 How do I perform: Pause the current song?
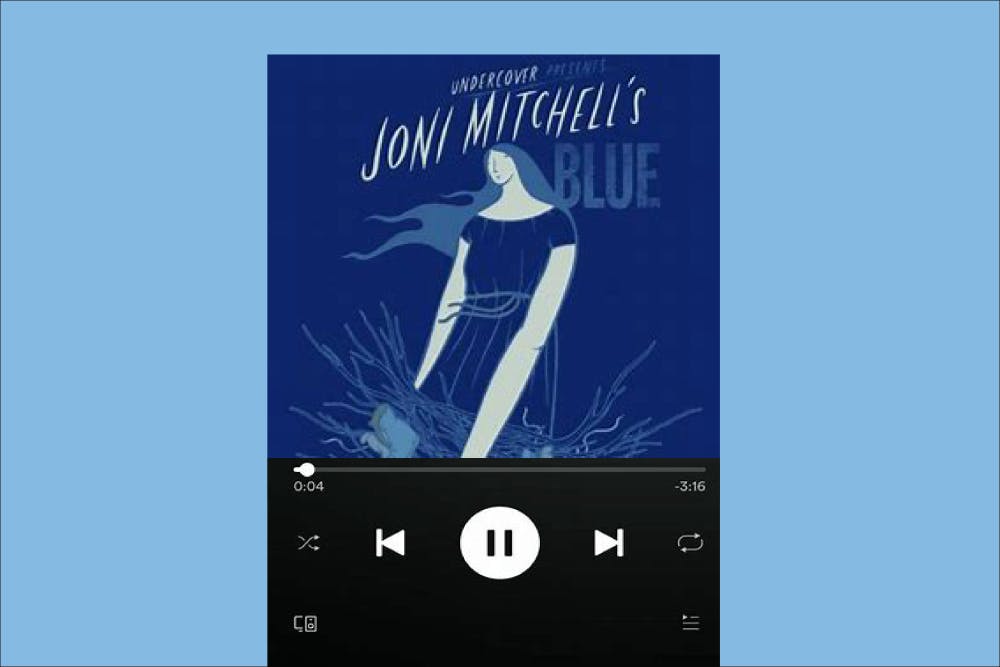499,543
